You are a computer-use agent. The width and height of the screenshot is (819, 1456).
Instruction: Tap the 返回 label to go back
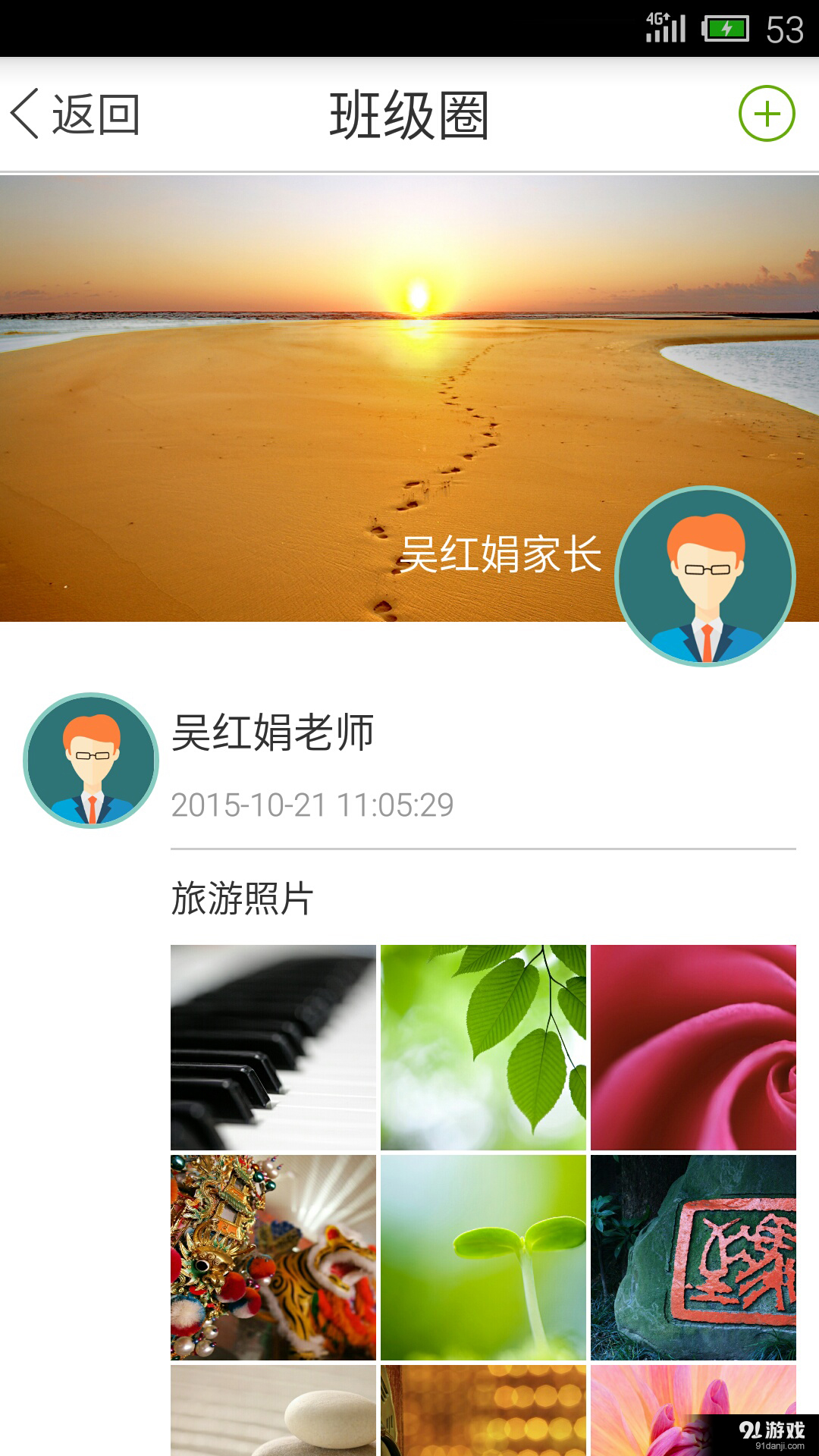pos(93,114)
